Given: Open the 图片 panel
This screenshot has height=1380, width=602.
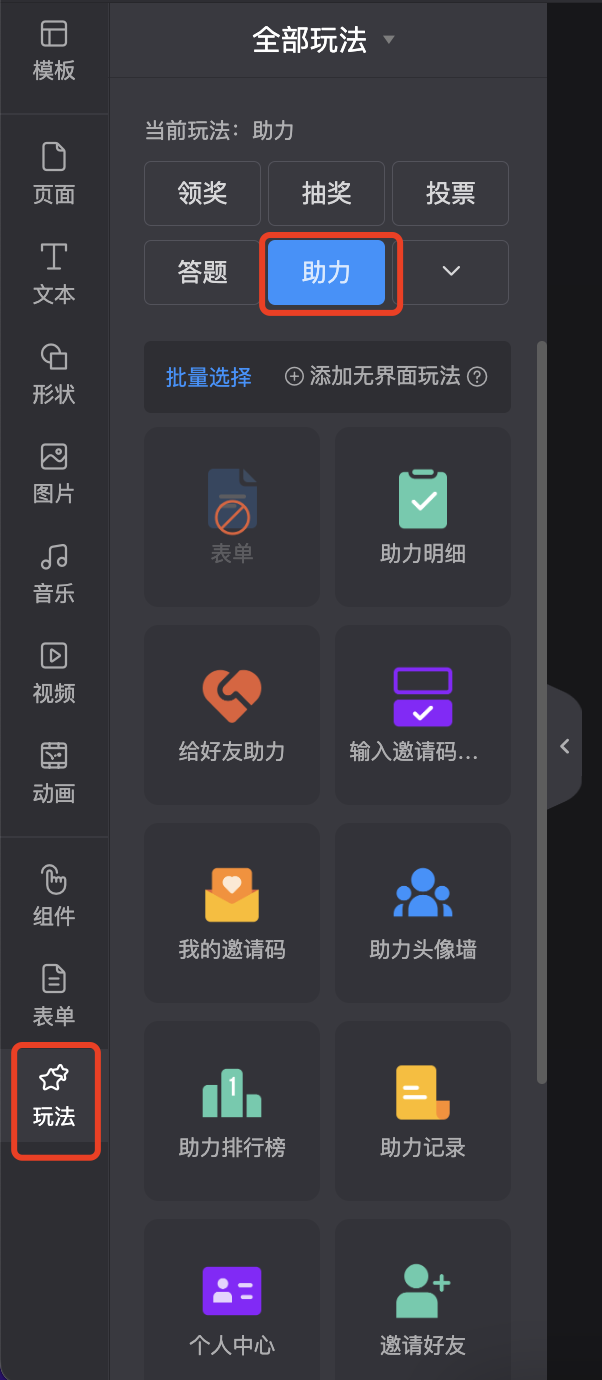Looking at the screenshot, I should [x=54, y=474].
